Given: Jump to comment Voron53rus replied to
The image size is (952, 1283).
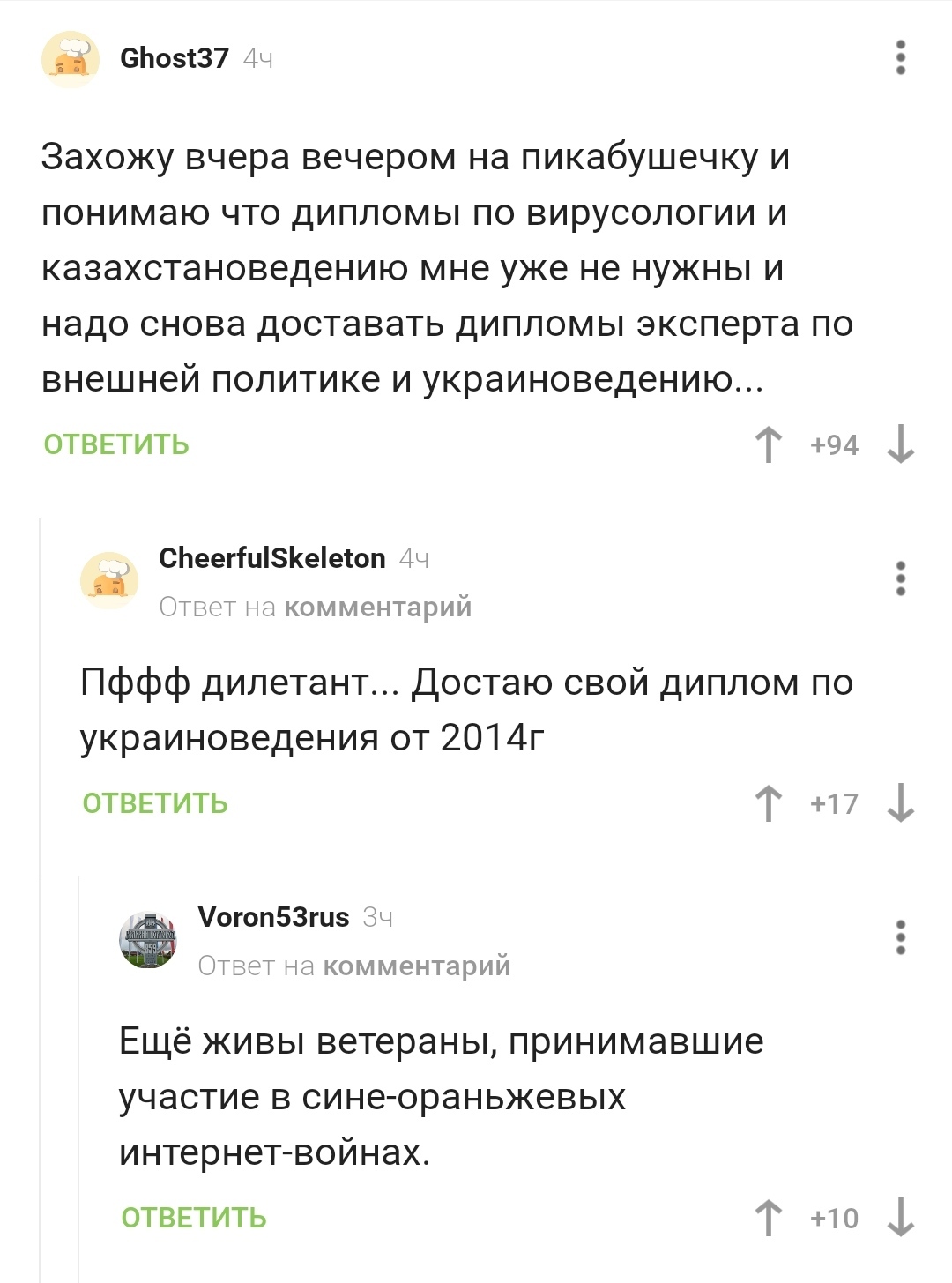Looking at the screenshot, I should (417, 966).
